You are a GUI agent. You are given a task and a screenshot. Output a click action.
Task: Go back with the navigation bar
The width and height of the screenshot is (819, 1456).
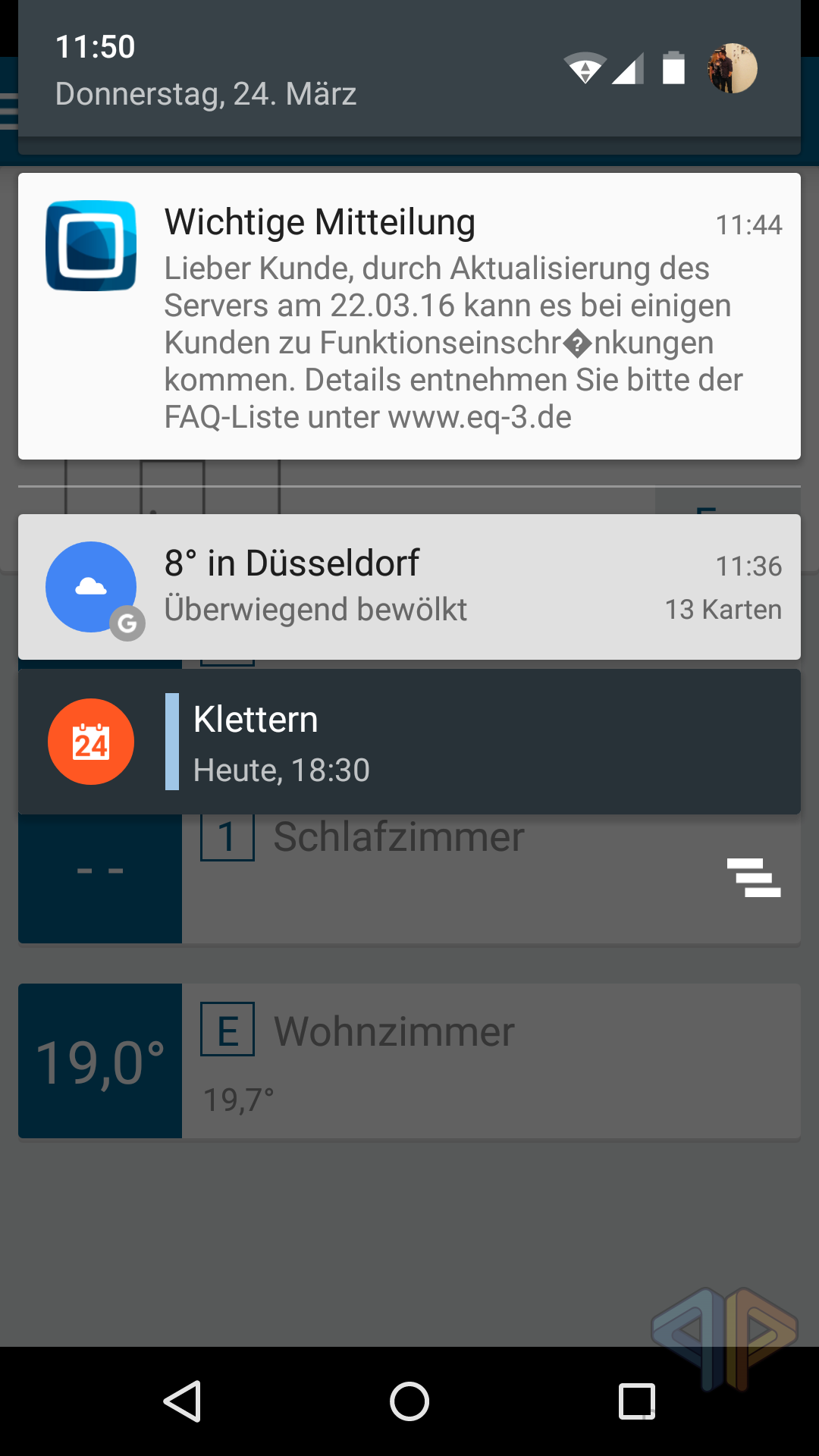pos(182,1401)
